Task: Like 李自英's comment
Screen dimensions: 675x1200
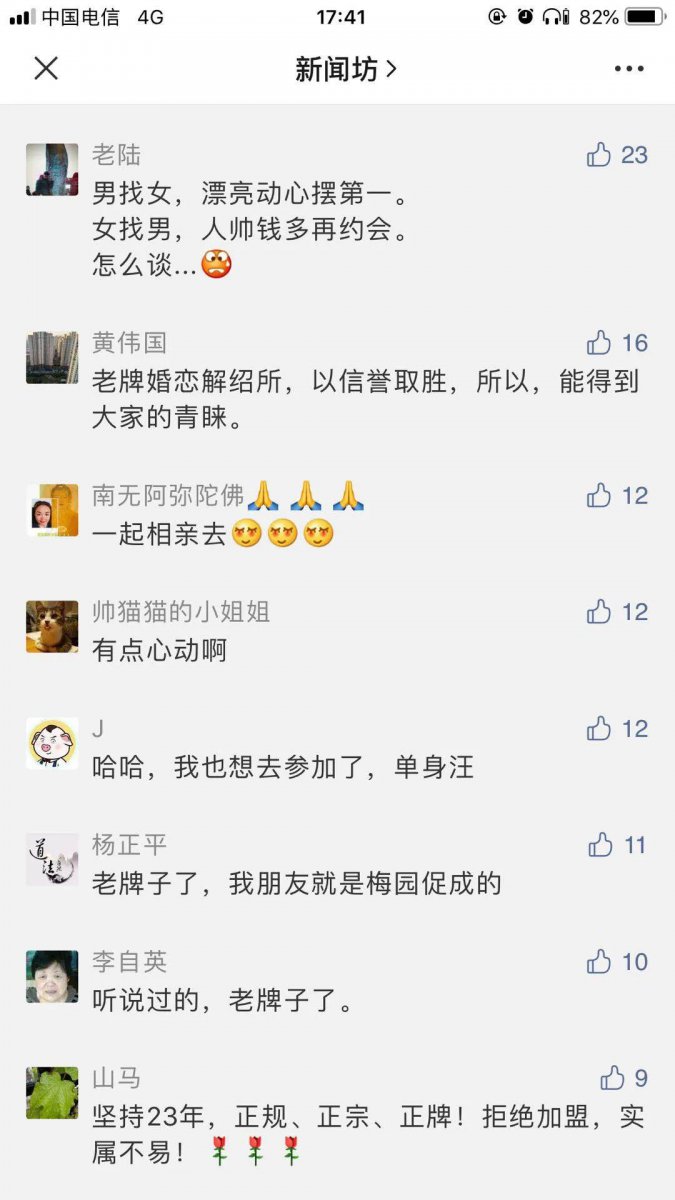Action: [599, 962]
